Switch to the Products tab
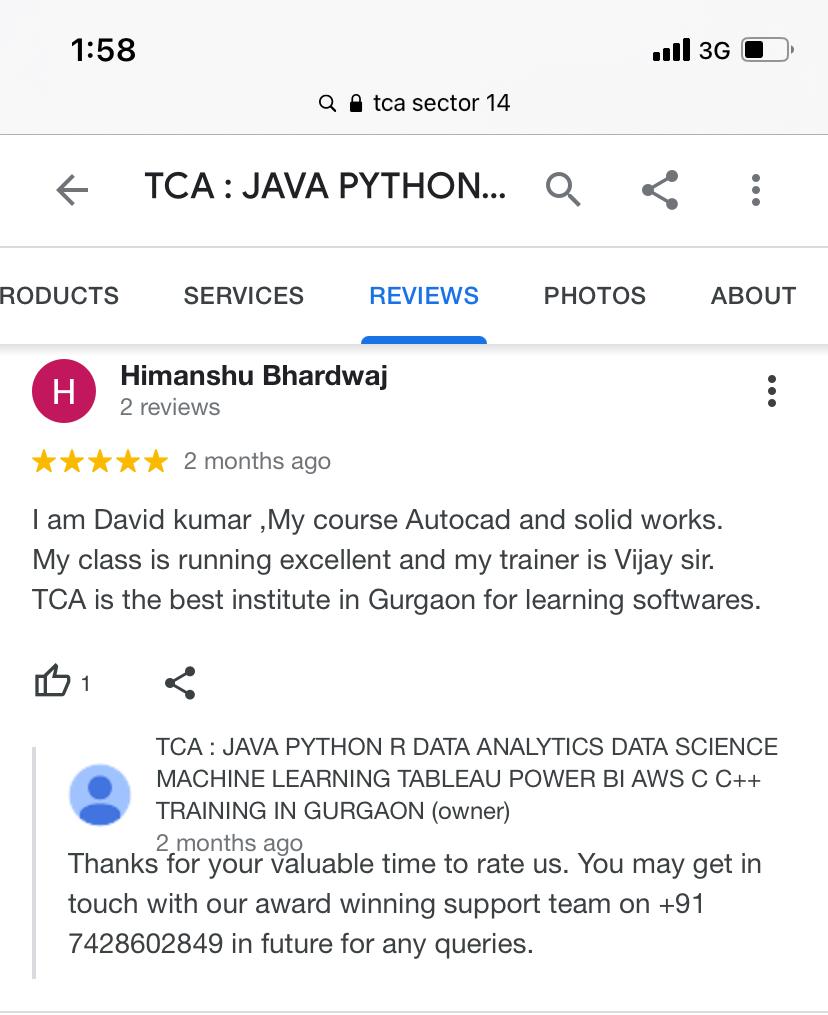828x1015 pixels. pos(59,296)
